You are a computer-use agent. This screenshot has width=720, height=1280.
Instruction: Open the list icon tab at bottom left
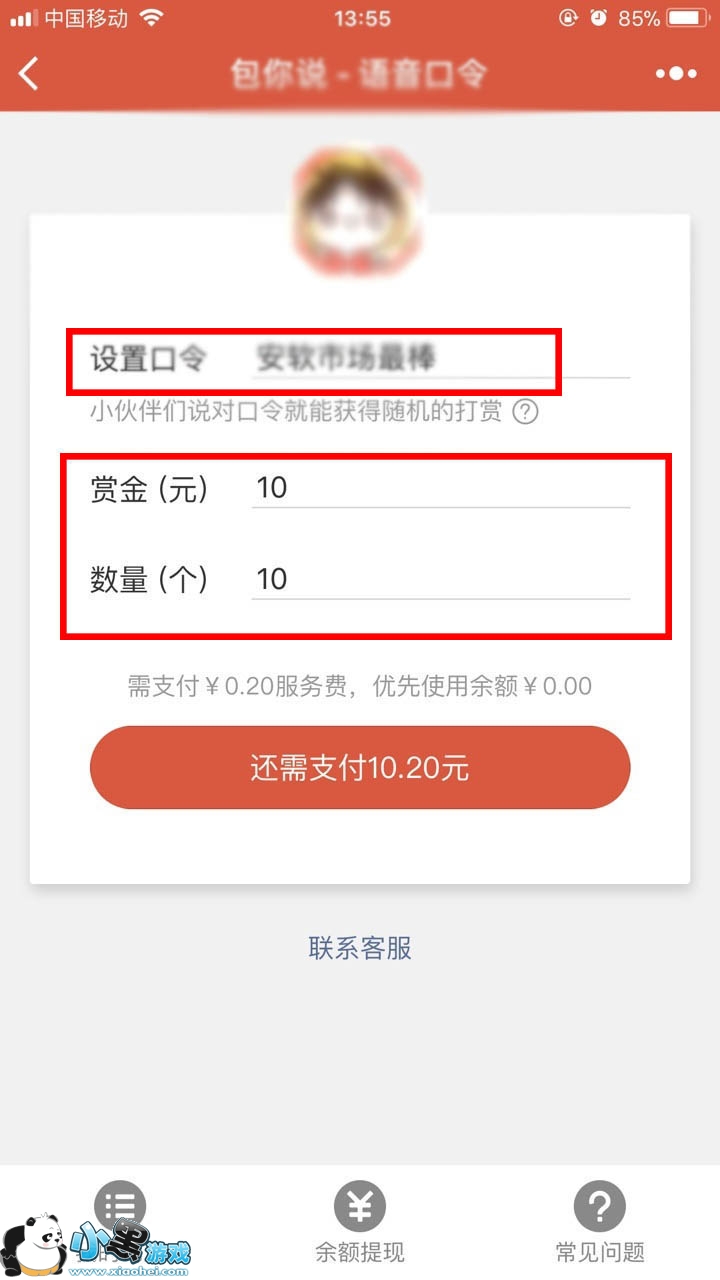[120, 1205]
